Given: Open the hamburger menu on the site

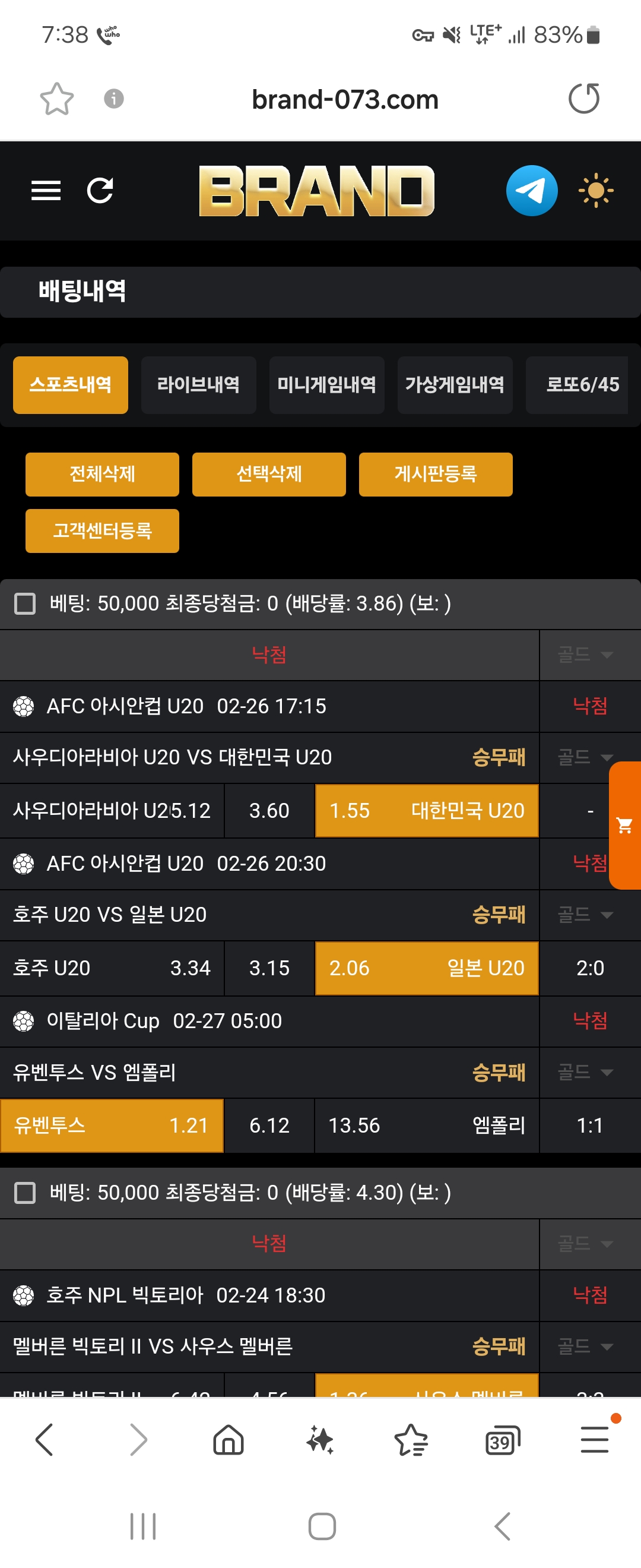Looking at the screenshot, I should point(46,191).
